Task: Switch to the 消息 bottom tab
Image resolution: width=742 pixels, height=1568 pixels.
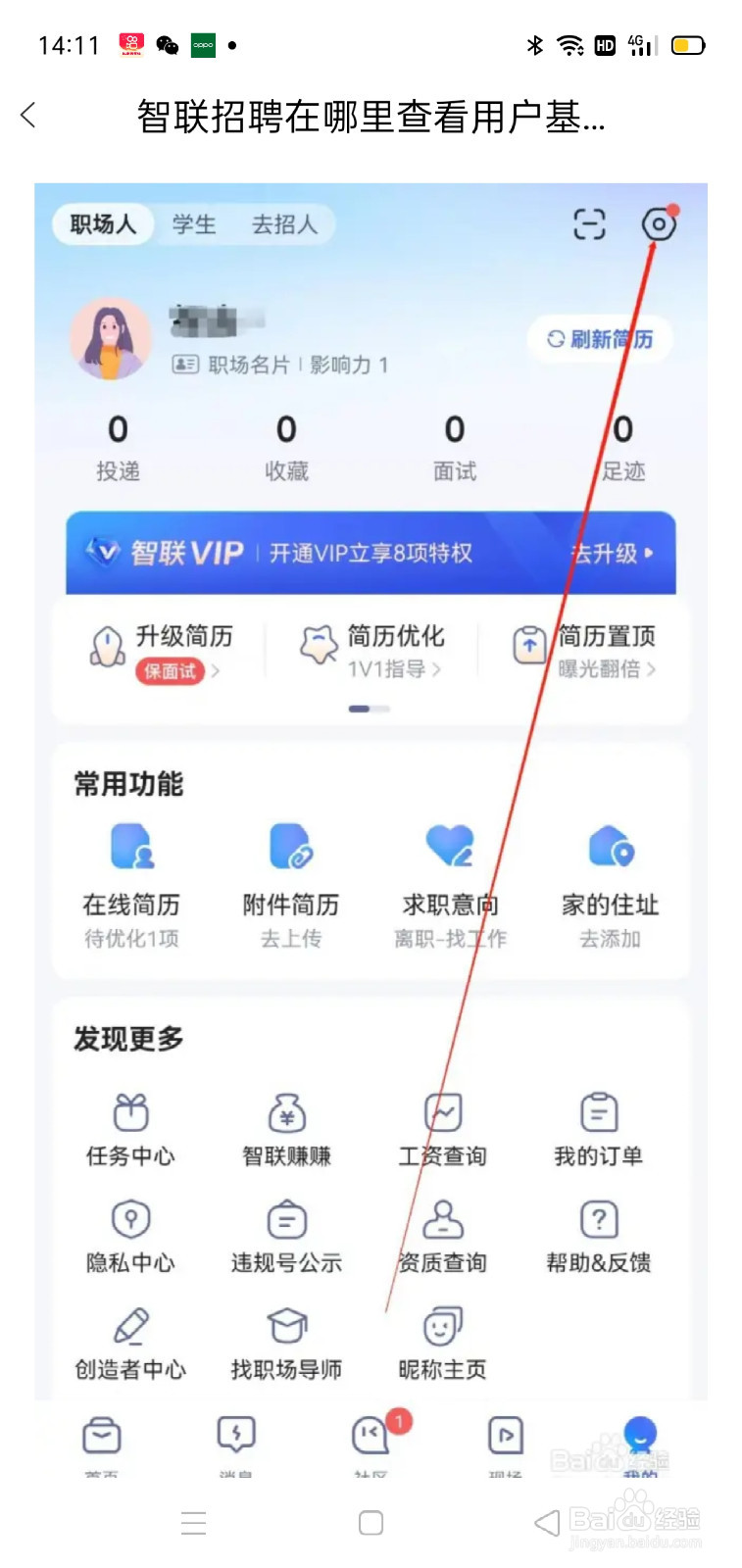Action: [232, 1441]
